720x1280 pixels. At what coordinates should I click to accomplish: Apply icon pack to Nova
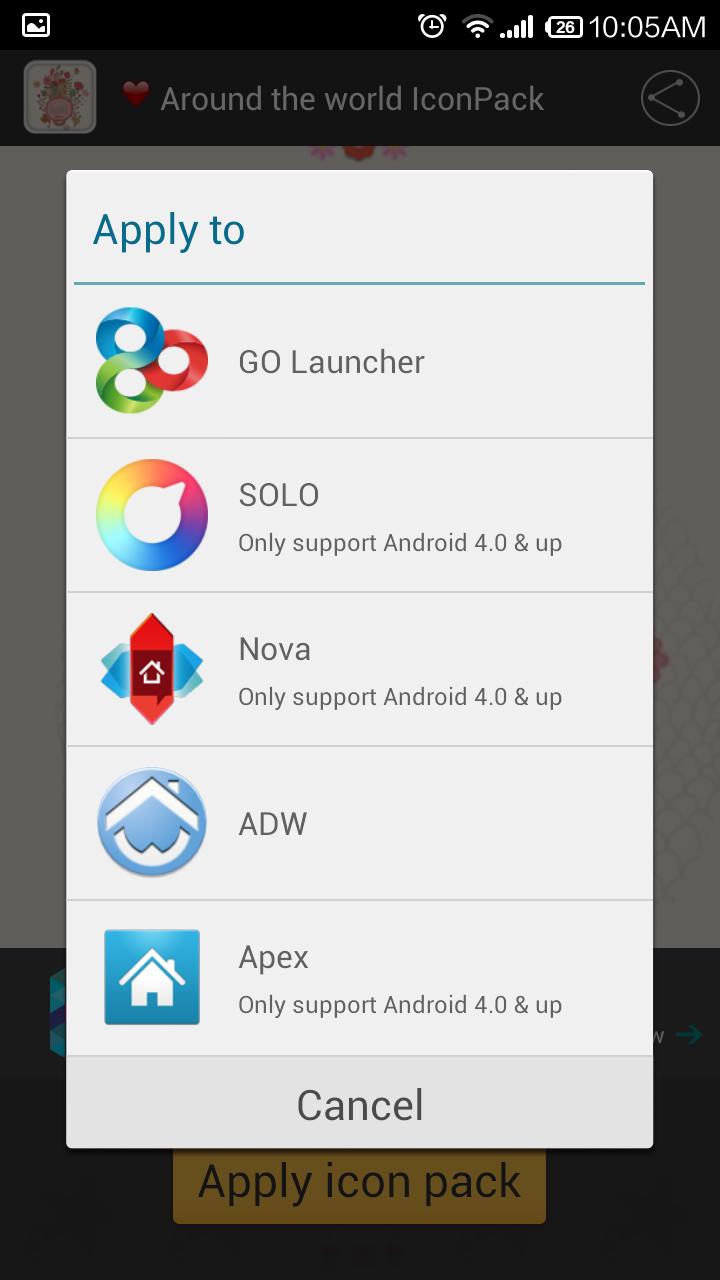[x=360, y=669]
